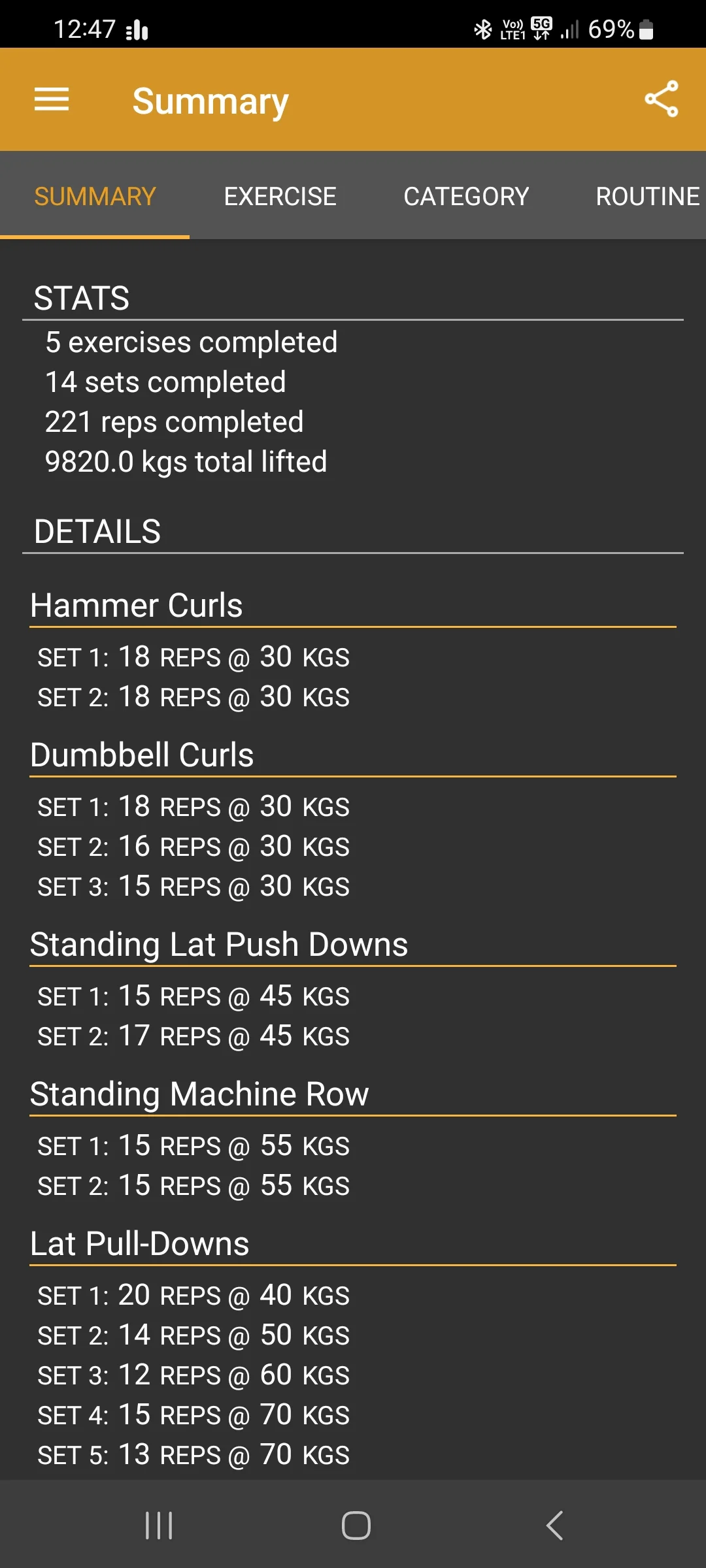The height and width of the screenshot is (1568, 706).
Task: Tap the system home button
Action: click(356, 1526)
